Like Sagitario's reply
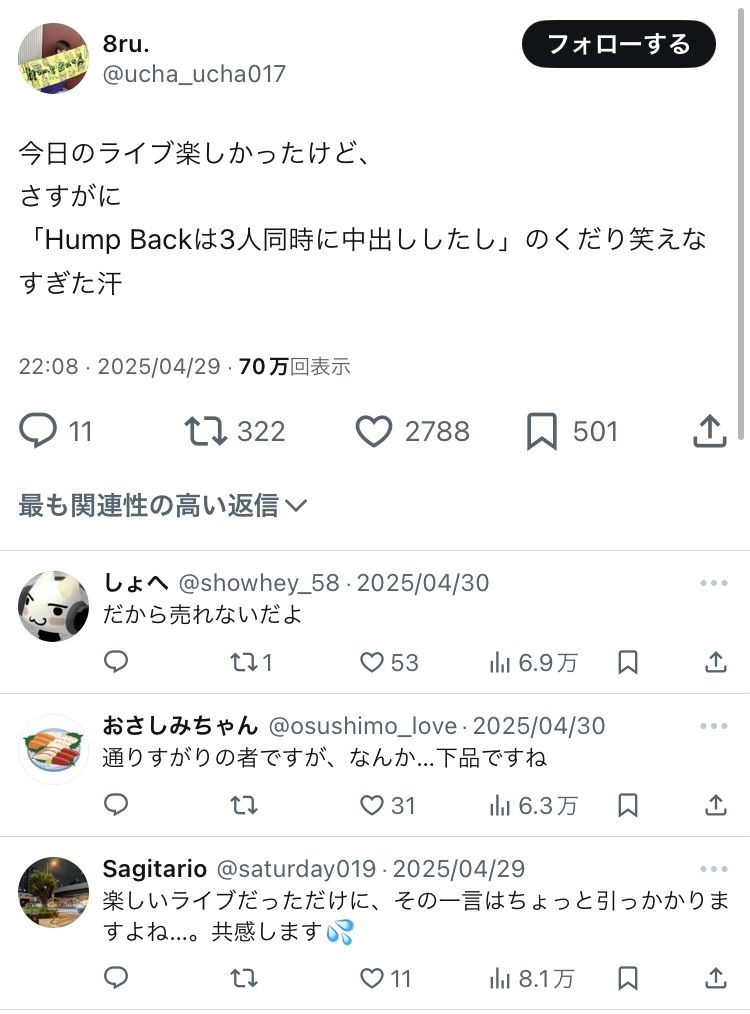The width and height of the screenshot is (750, 1014). point(373,977)
